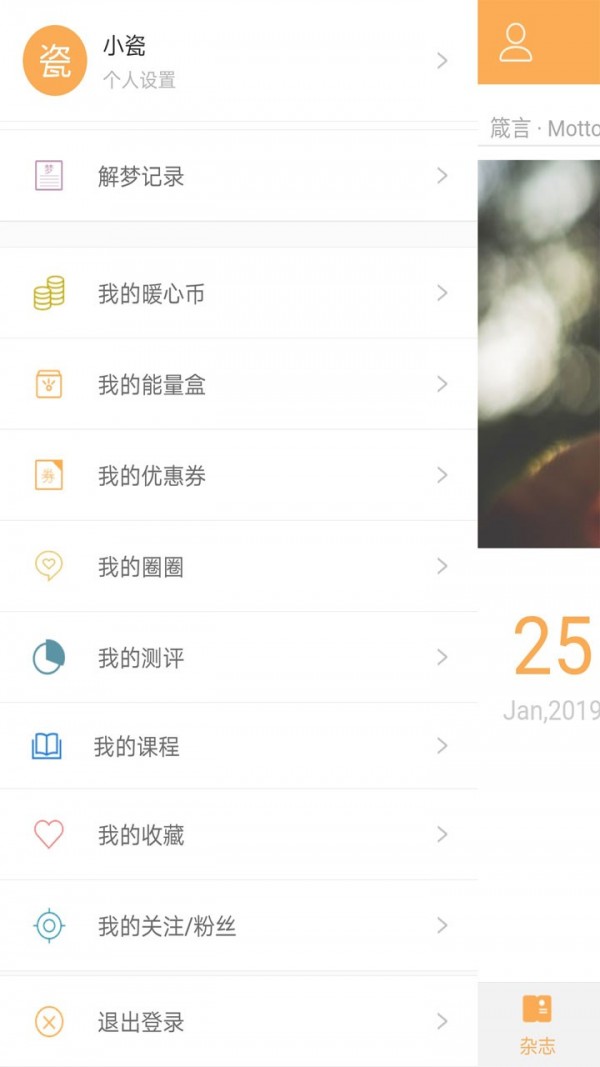
Task: Open the motto photo card
Action: click(x=539, y=353)
